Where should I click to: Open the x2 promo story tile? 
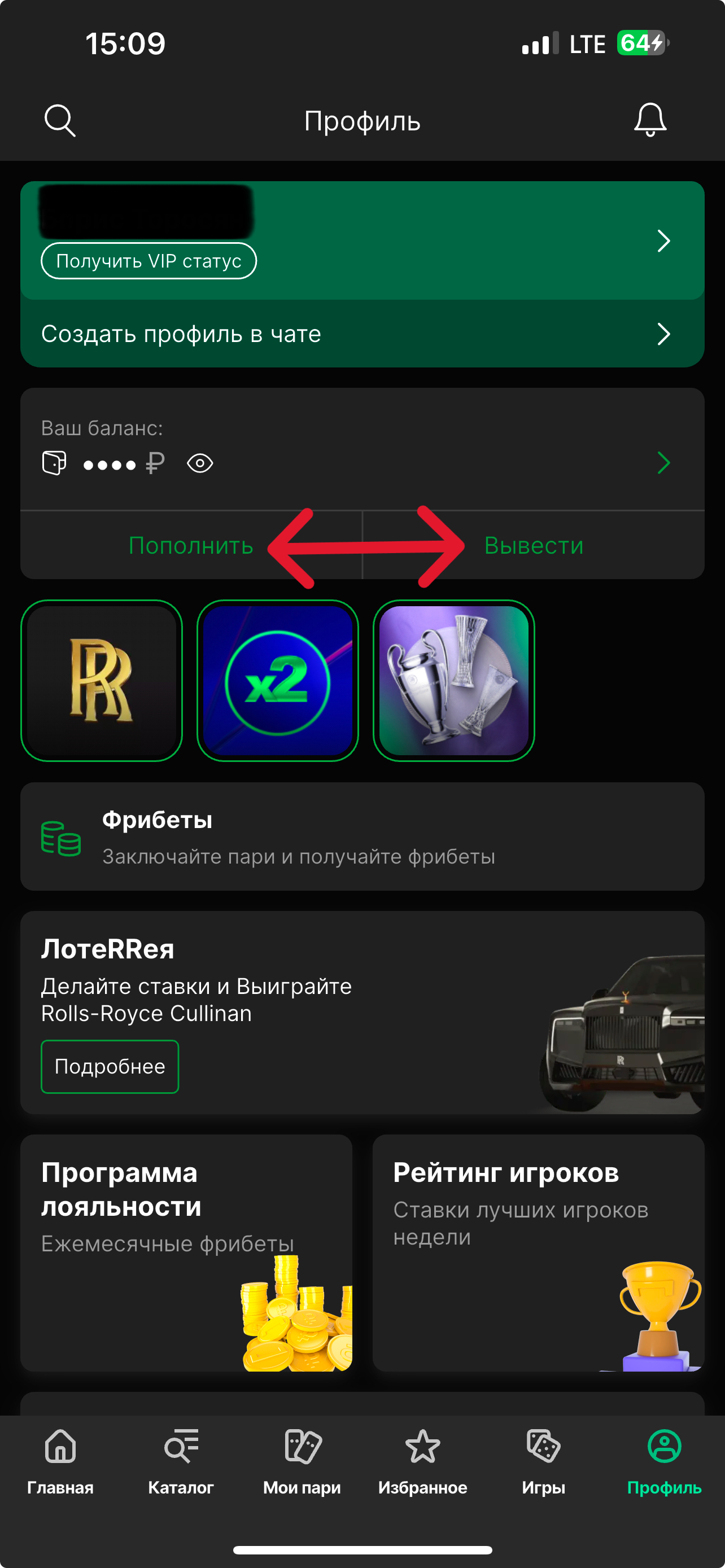(278, 681)
